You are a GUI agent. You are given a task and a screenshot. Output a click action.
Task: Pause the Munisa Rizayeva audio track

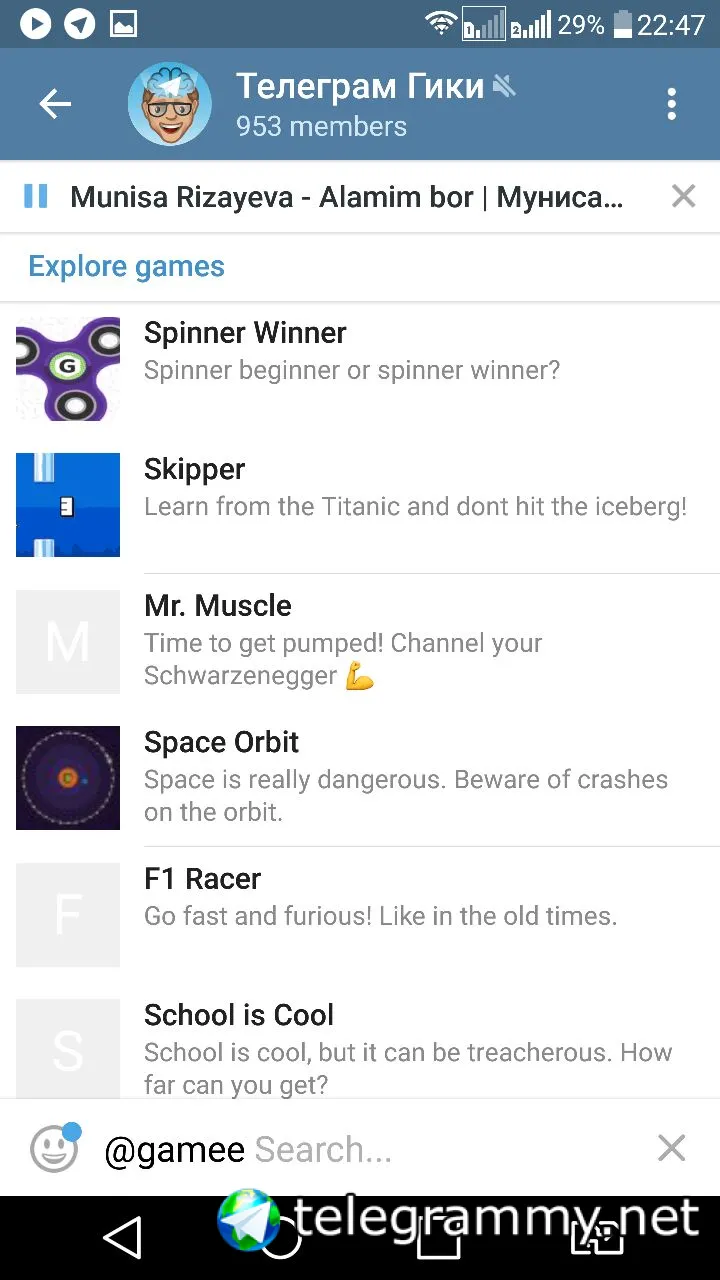pos(36,196)
